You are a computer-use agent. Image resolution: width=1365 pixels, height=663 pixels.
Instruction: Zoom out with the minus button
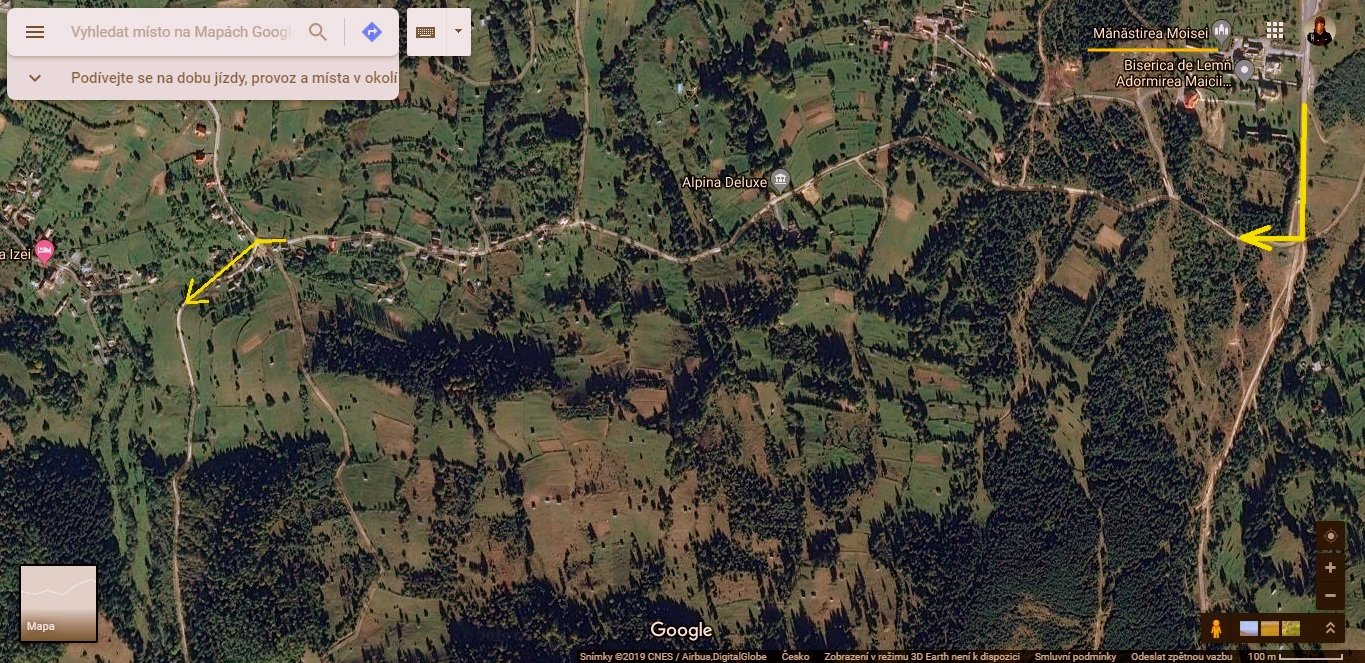point(1330,595)
